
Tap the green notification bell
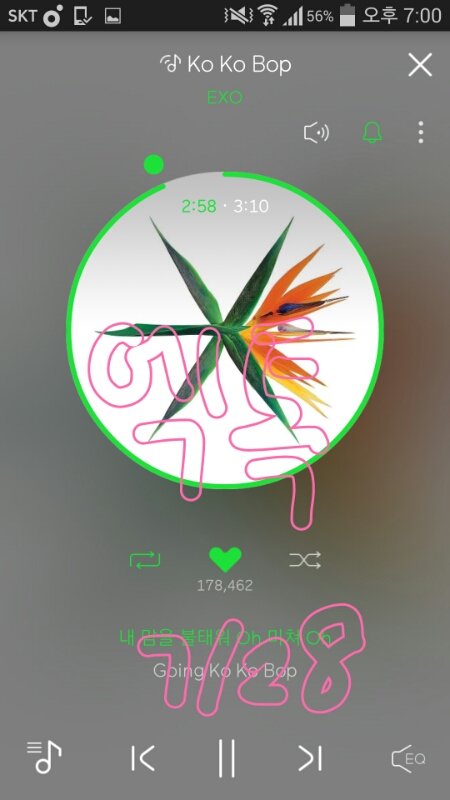tap(372, 133)
